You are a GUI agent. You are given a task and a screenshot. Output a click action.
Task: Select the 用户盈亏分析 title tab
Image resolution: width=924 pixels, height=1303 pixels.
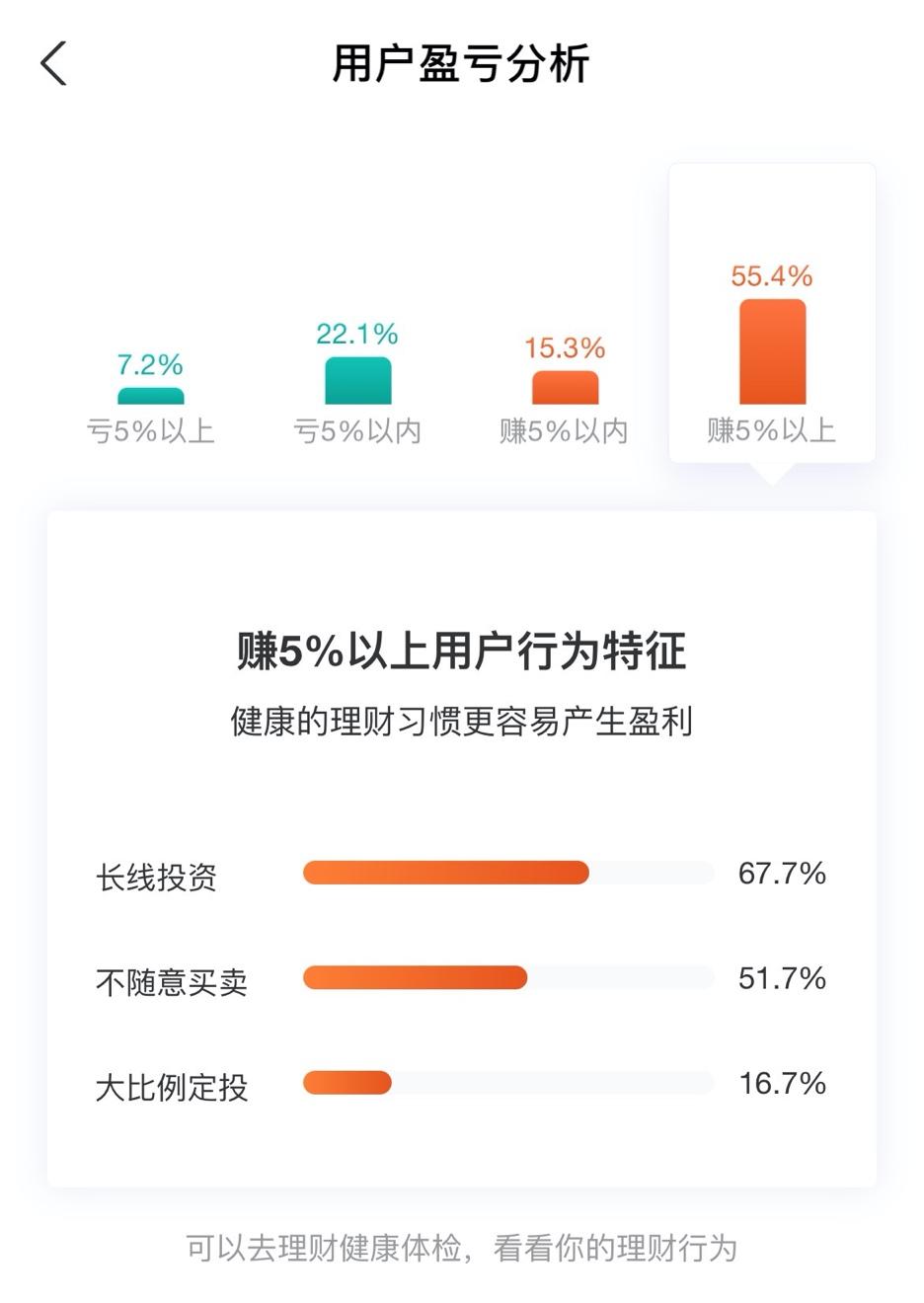pos(462,61)
